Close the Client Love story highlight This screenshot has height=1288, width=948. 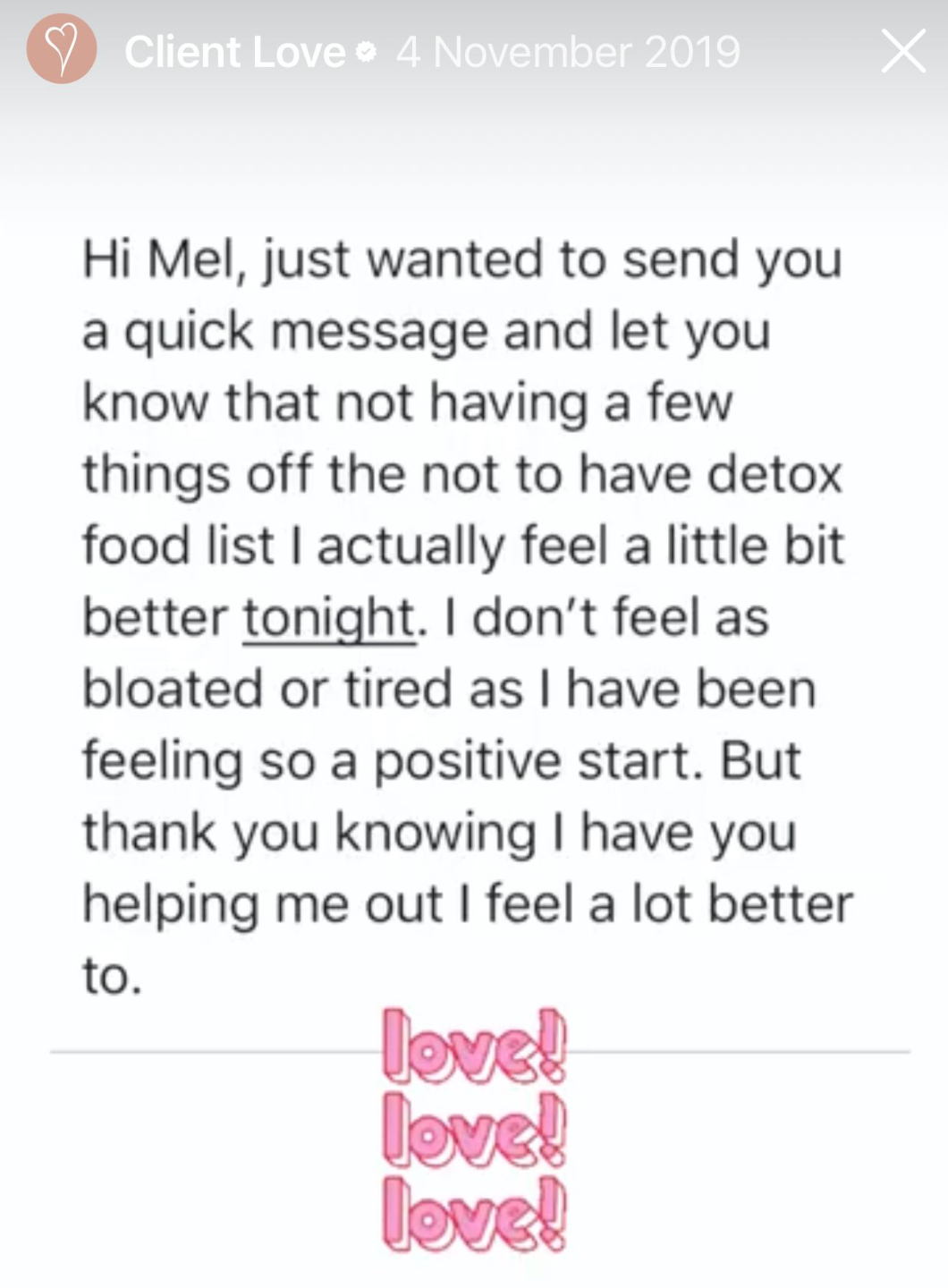903,51
